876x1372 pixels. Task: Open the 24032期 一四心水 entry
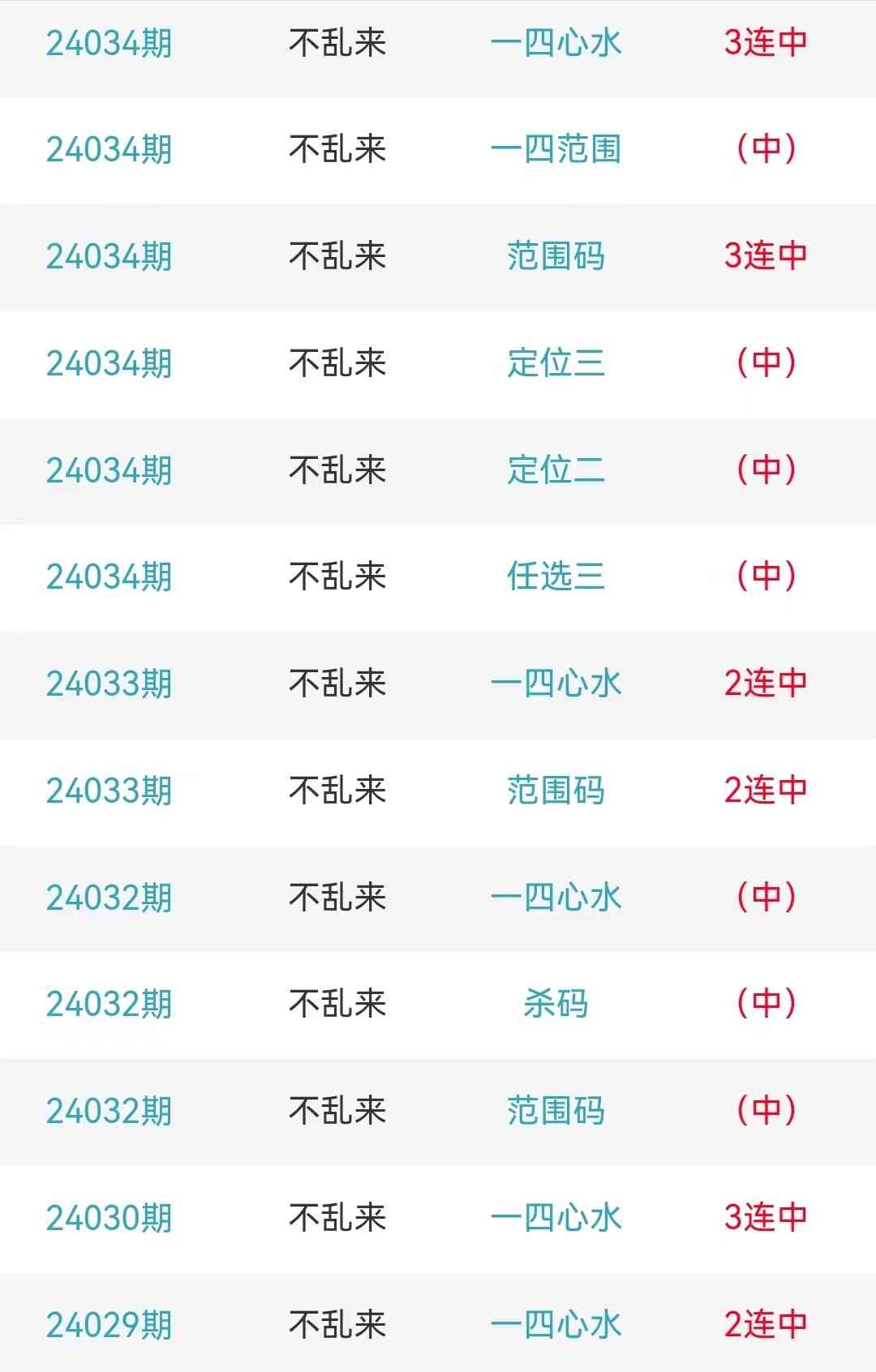pyautogui.click(x=556, y=898)
